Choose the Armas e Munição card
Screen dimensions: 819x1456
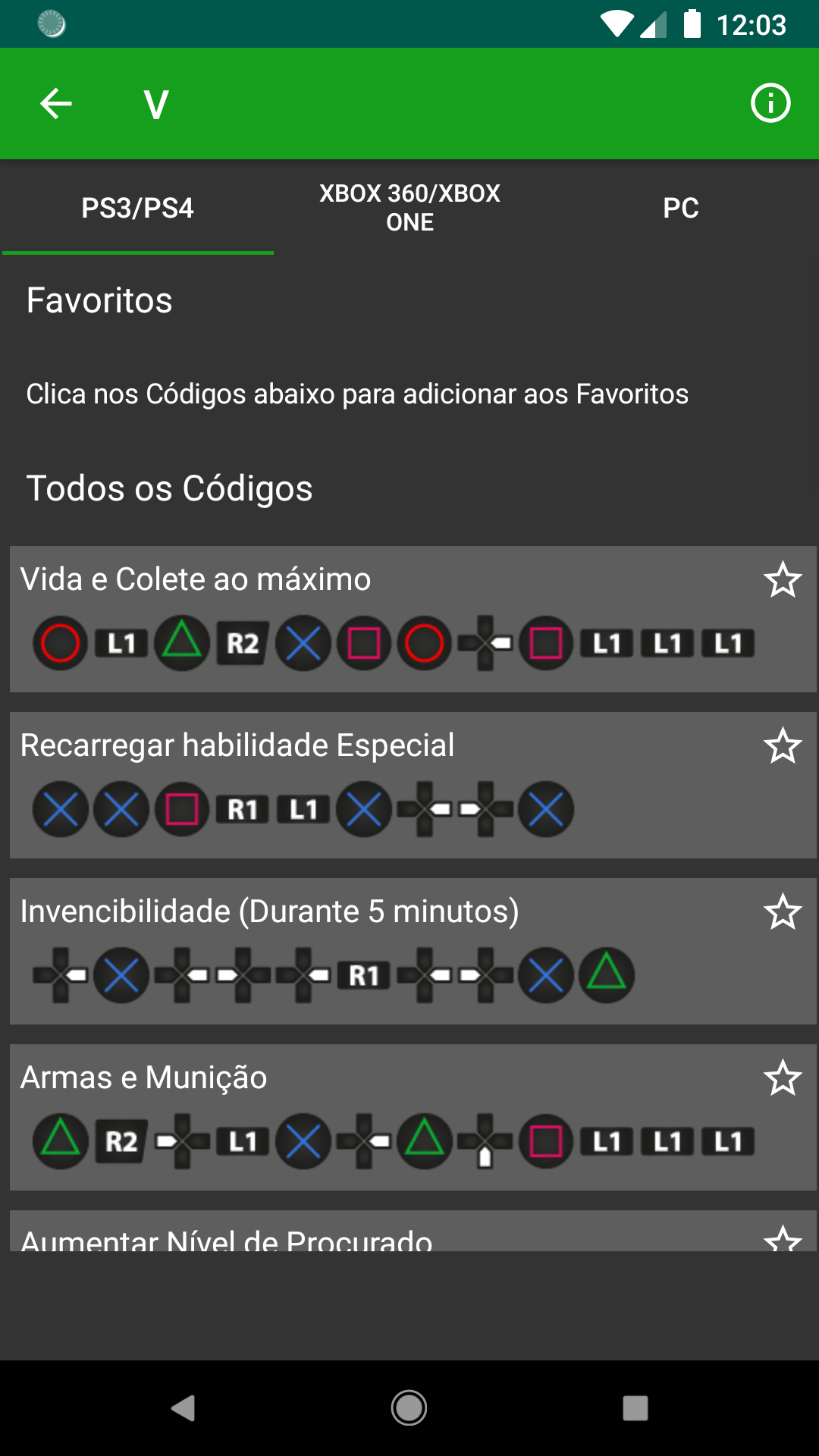(x=413, y=1117)
